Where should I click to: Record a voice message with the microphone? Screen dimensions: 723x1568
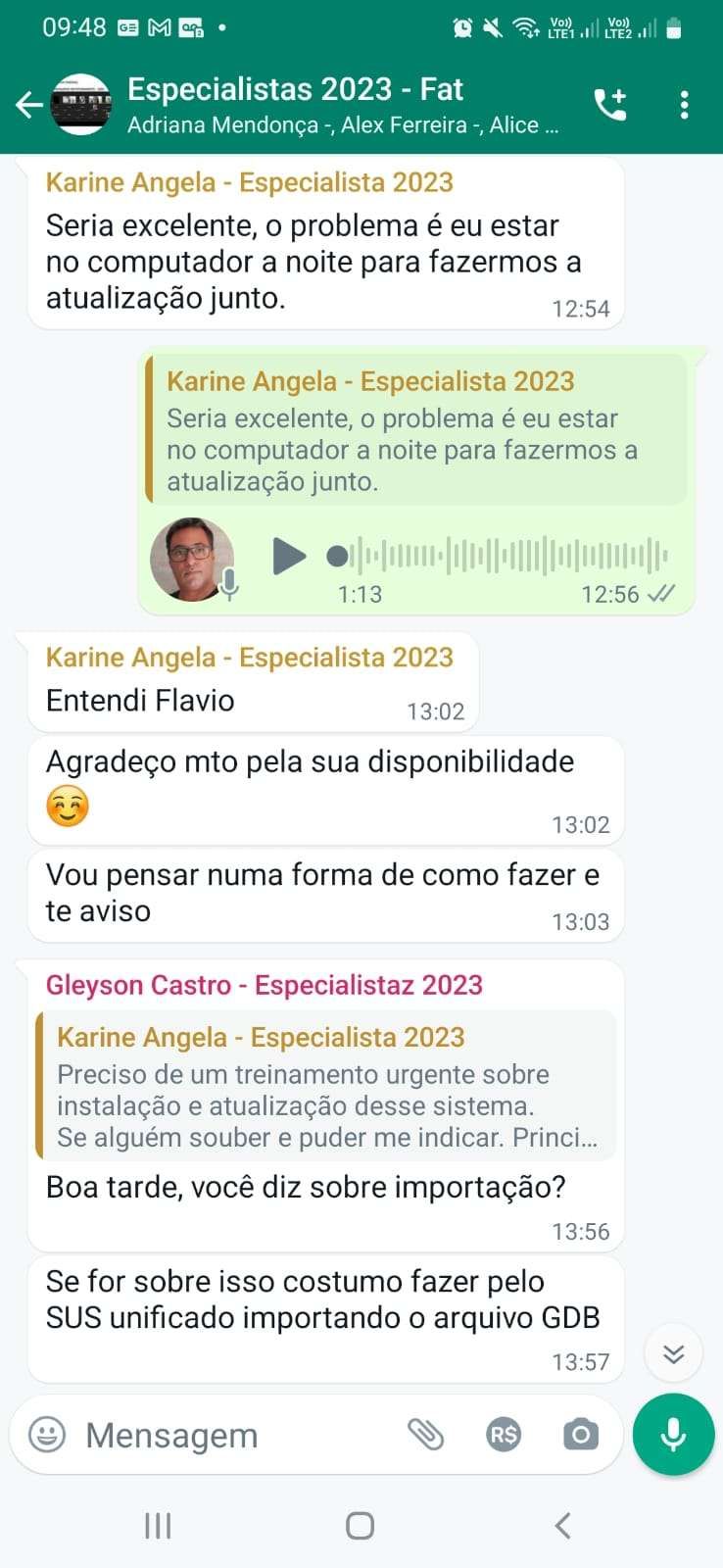coord(673,1435)
